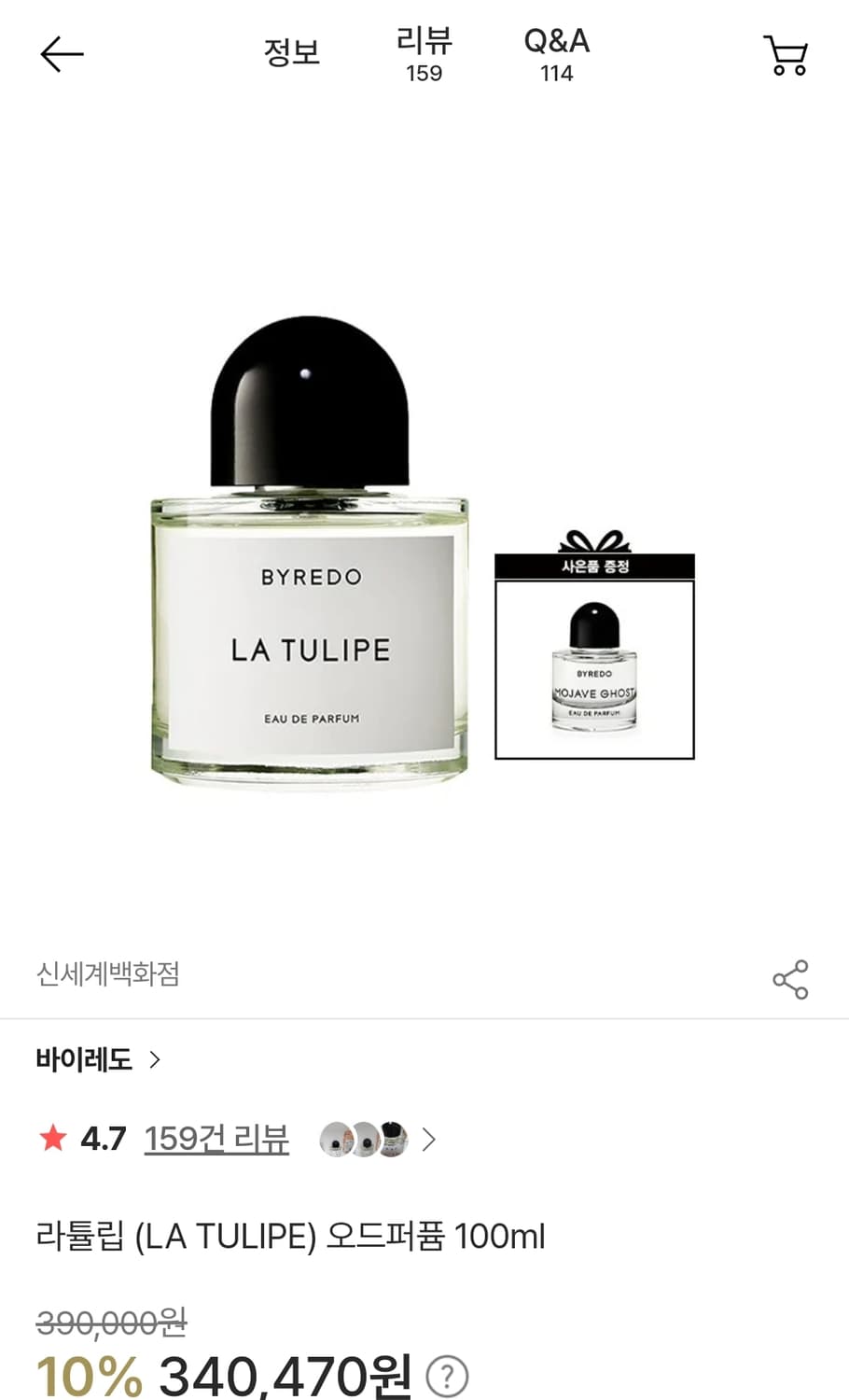Click the La Tulipe product image
This screenshot has height=1400, width=849.
click(308, 579)
